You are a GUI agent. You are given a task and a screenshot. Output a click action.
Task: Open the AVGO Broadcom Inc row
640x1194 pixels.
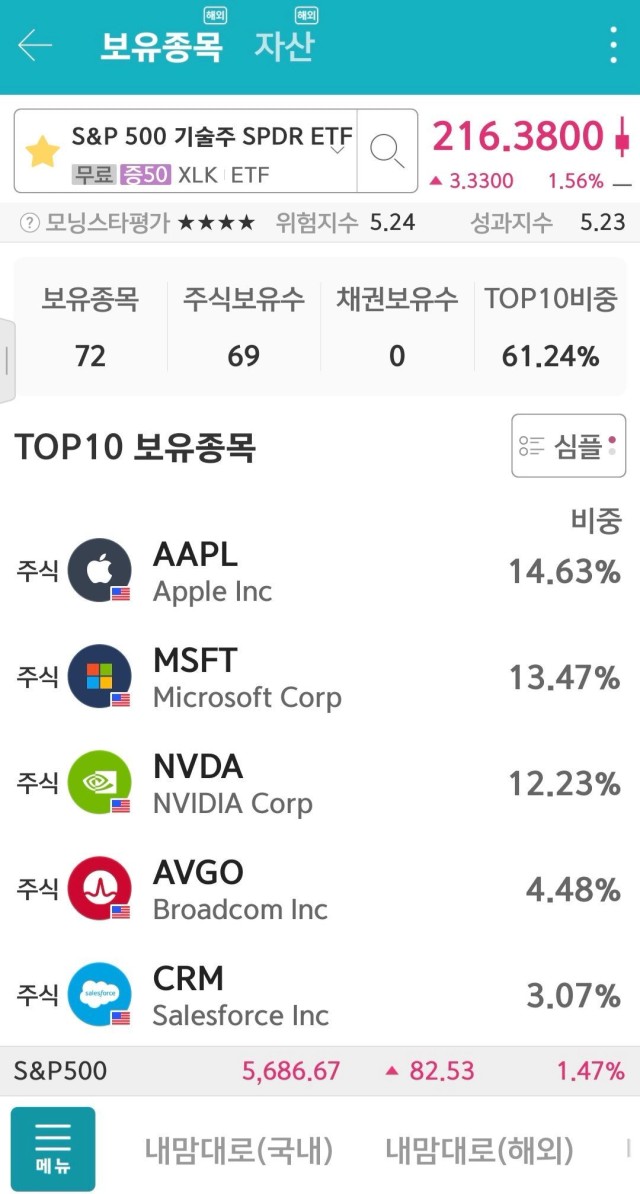(320, 889)
